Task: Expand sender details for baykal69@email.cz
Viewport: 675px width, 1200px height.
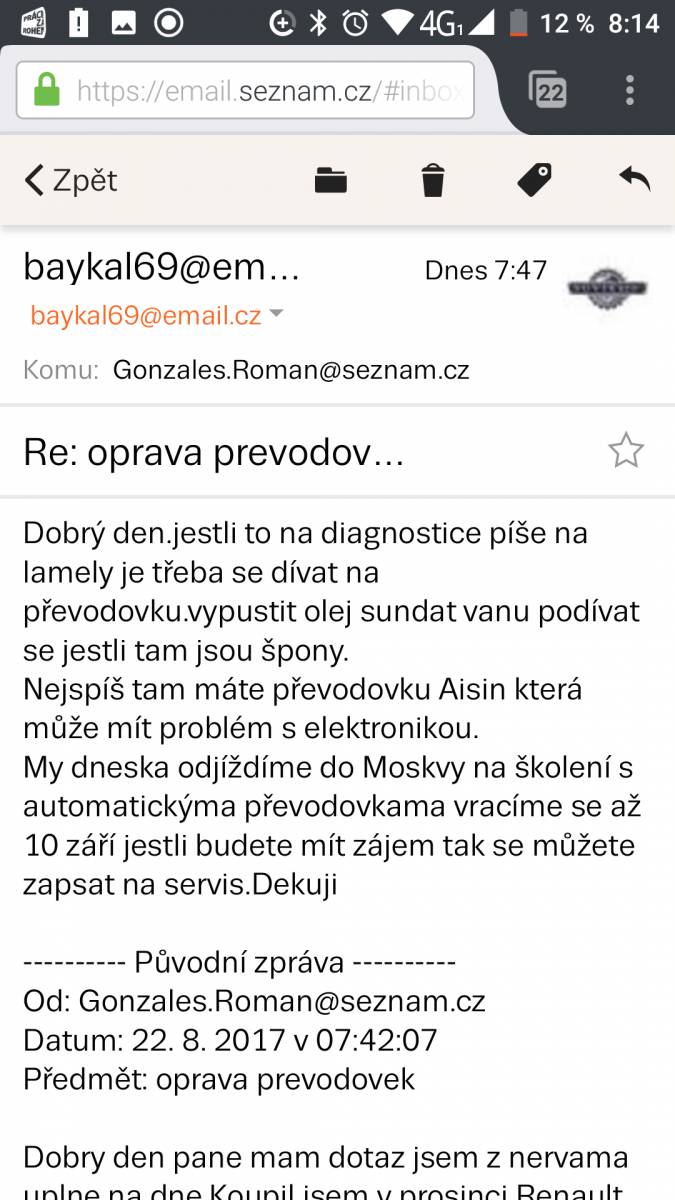Action: tap(277, 315)
